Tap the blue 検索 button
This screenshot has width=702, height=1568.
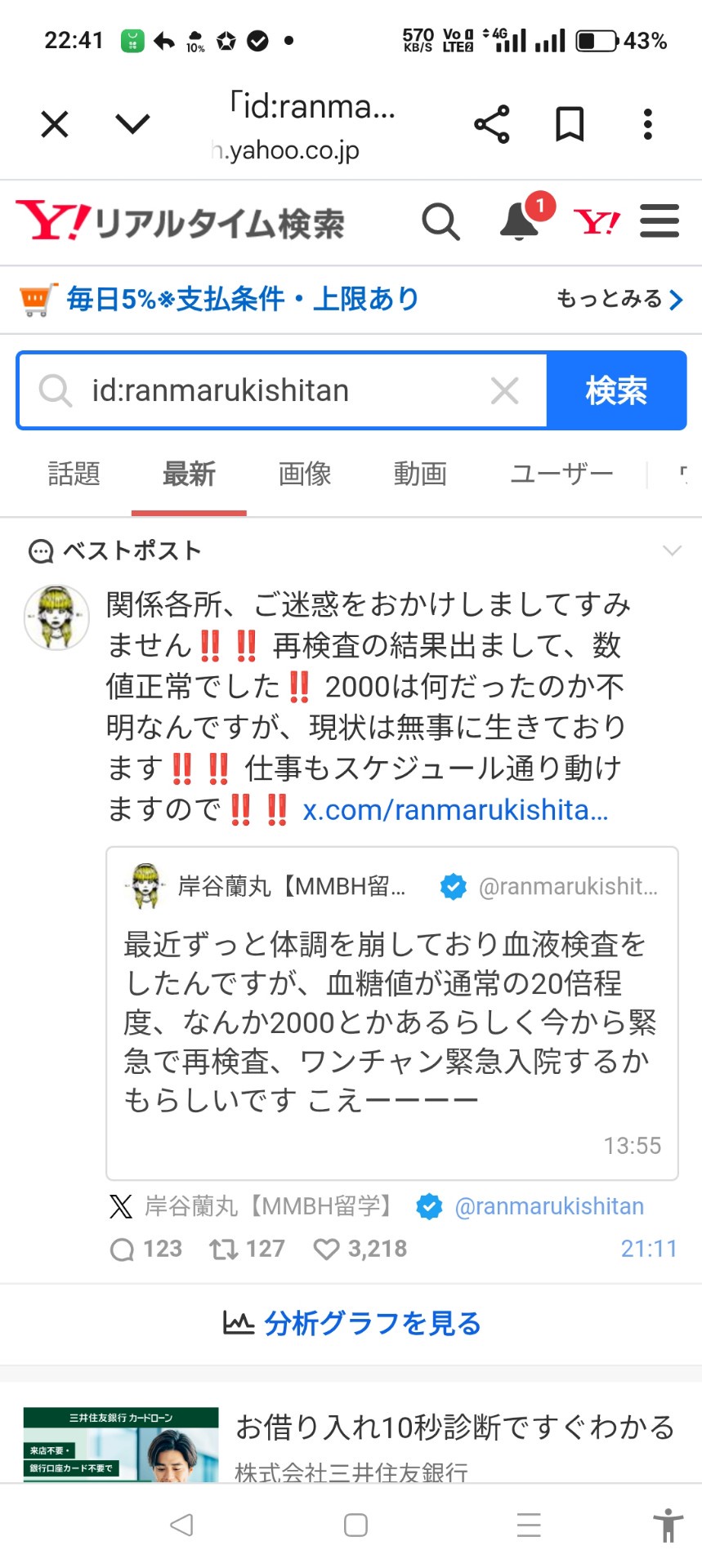tap(616, 391)
